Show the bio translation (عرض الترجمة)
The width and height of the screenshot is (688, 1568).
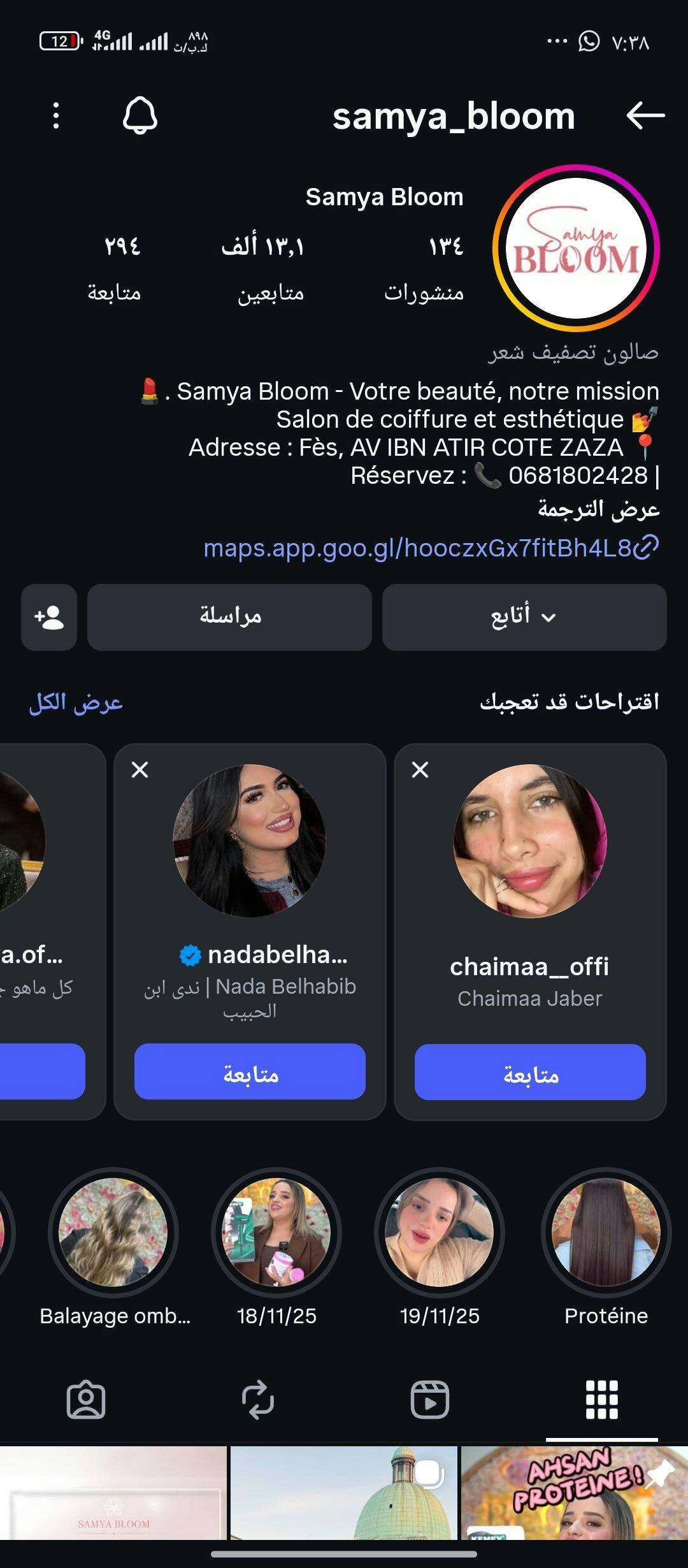[598, 509]
